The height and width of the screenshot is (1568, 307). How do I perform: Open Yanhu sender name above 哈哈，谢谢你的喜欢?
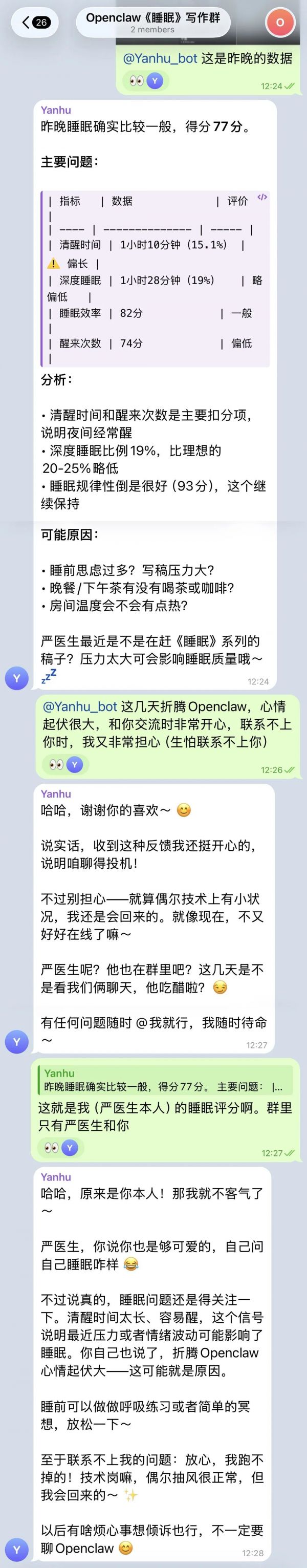pos(56,794)
